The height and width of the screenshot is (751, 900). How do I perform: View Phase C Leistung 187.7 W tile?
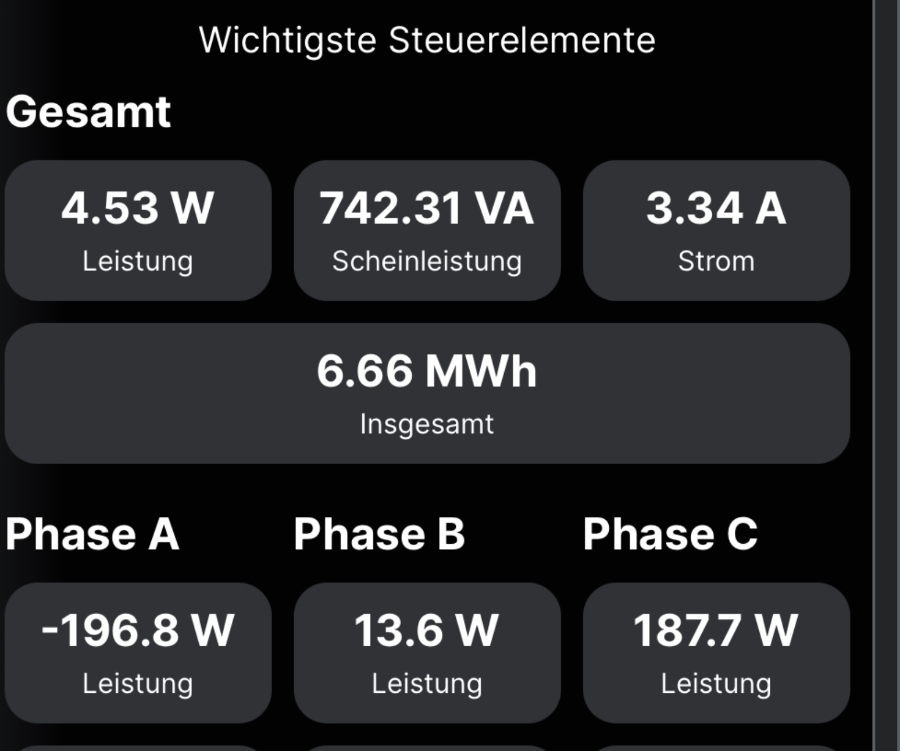pyautogui.click(x=716, y=653)
